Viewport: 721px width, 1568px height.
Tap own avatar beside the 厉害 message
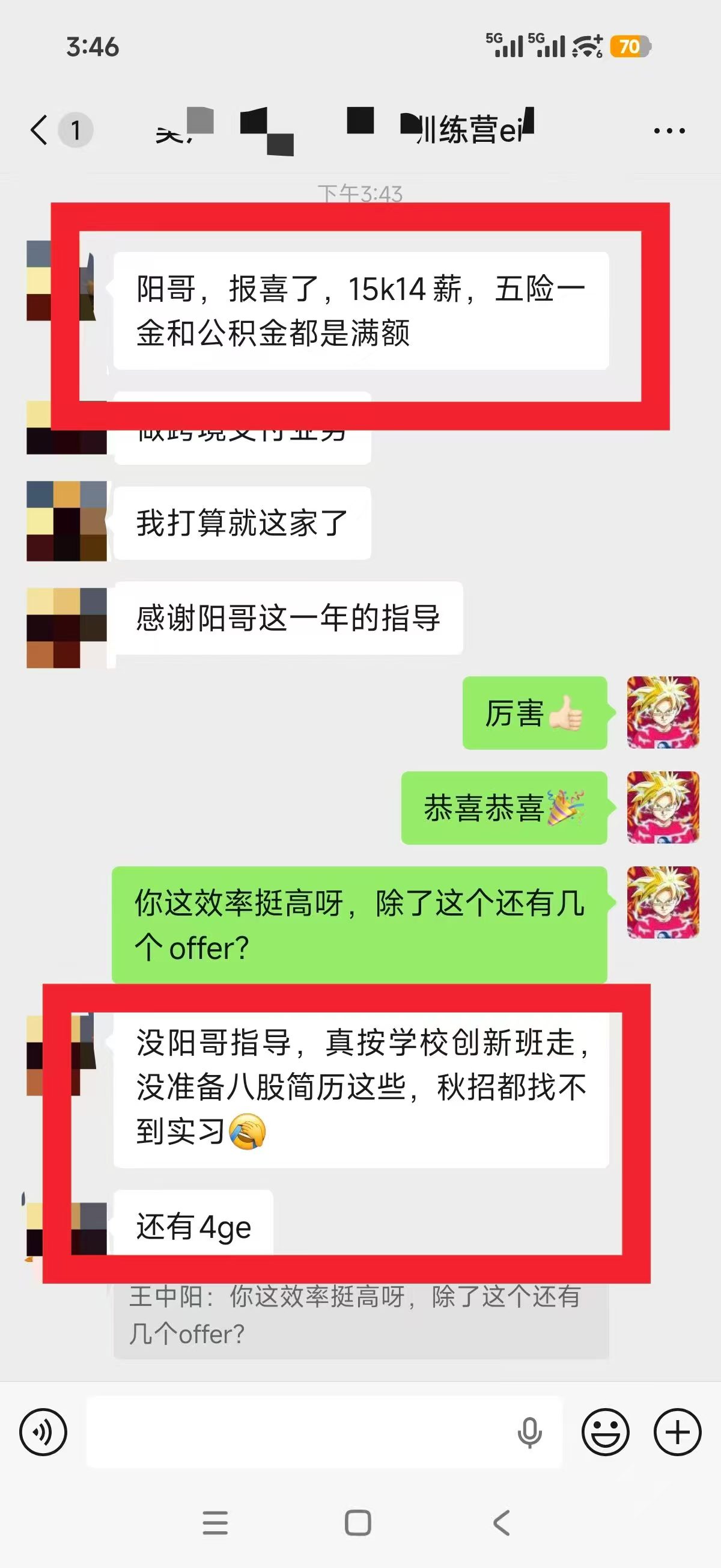click(x=663, y=713)
